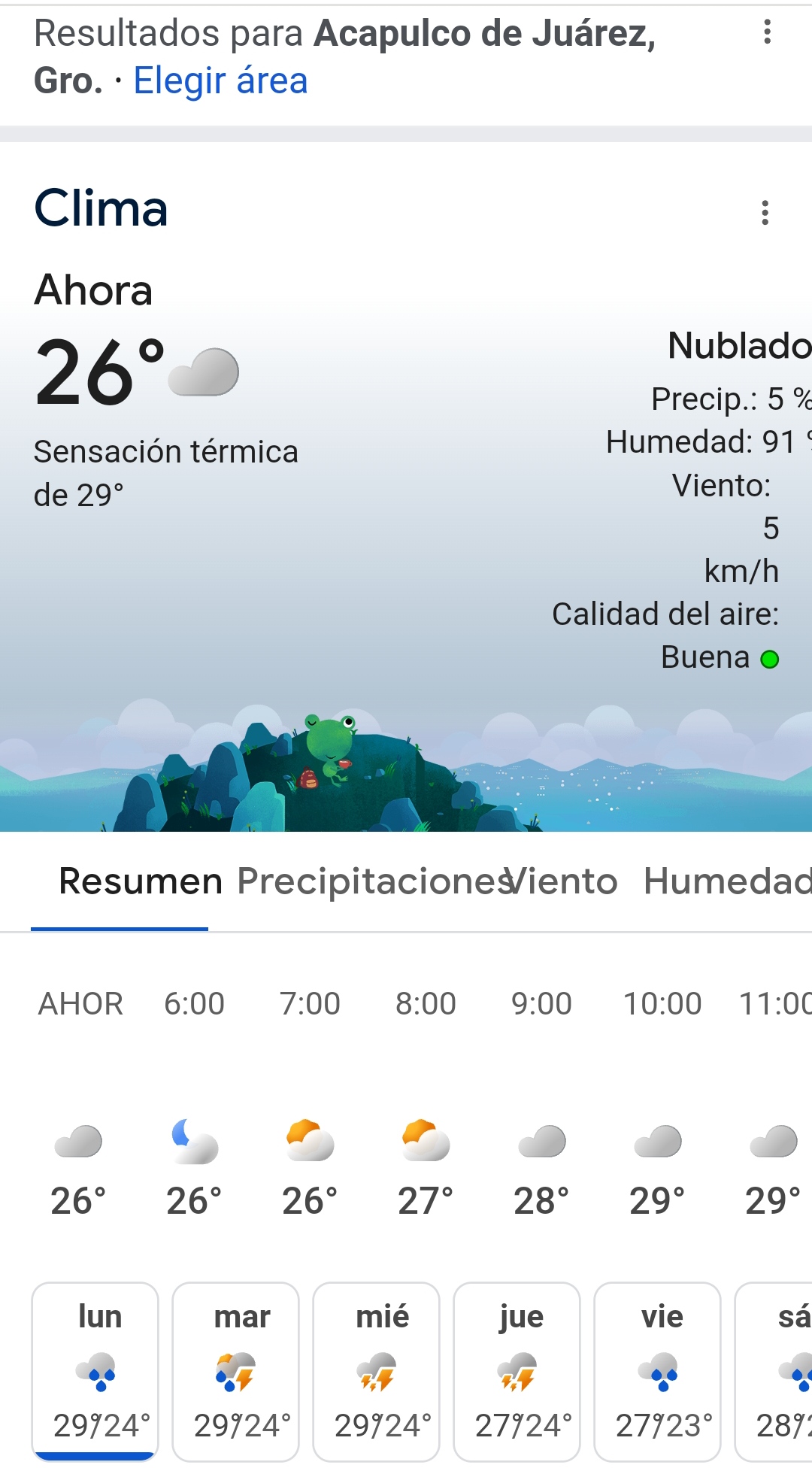This screenshot has width=812, height=1468.
Task: Open the Clima card options menu
Action: (x=765, y=213)
